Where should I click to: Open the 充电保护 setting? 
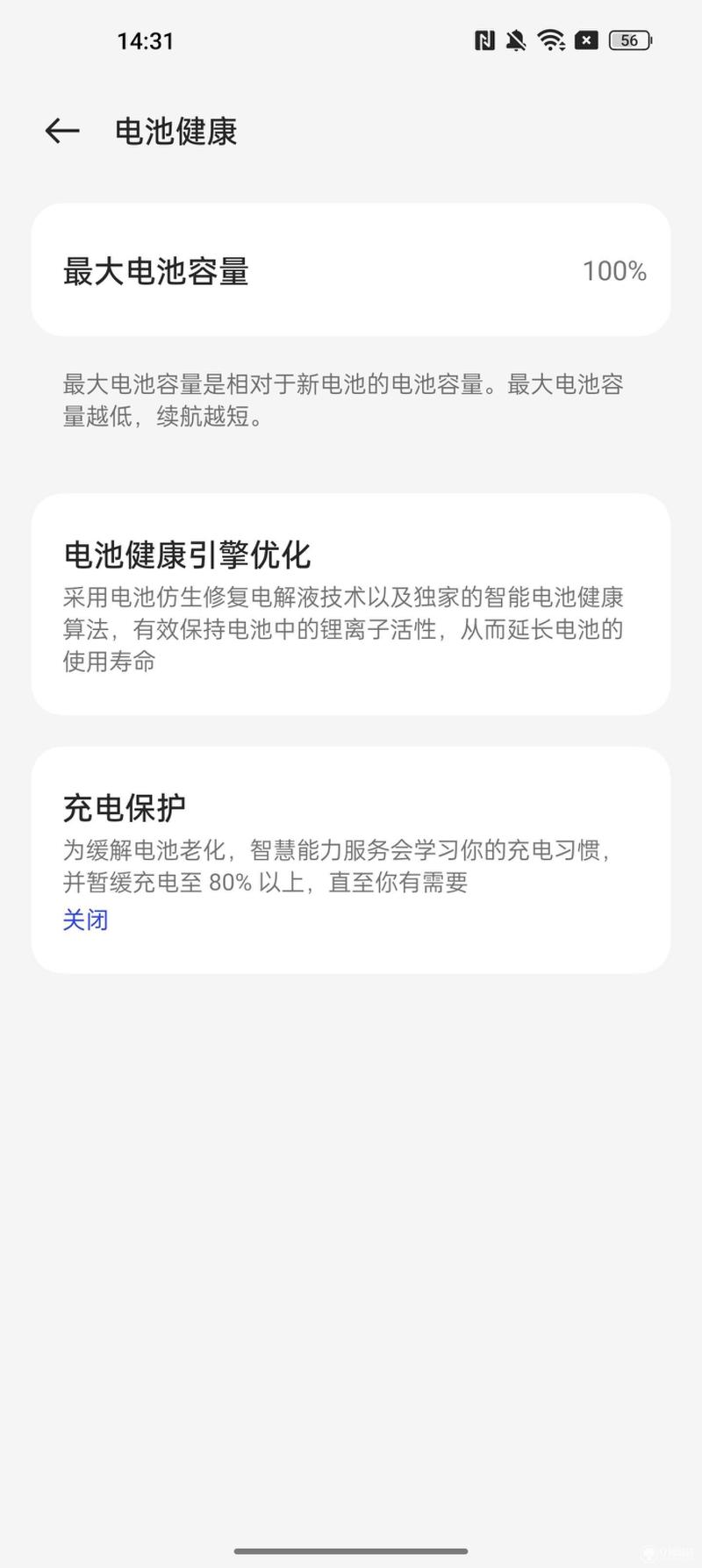tap(351, 860)
